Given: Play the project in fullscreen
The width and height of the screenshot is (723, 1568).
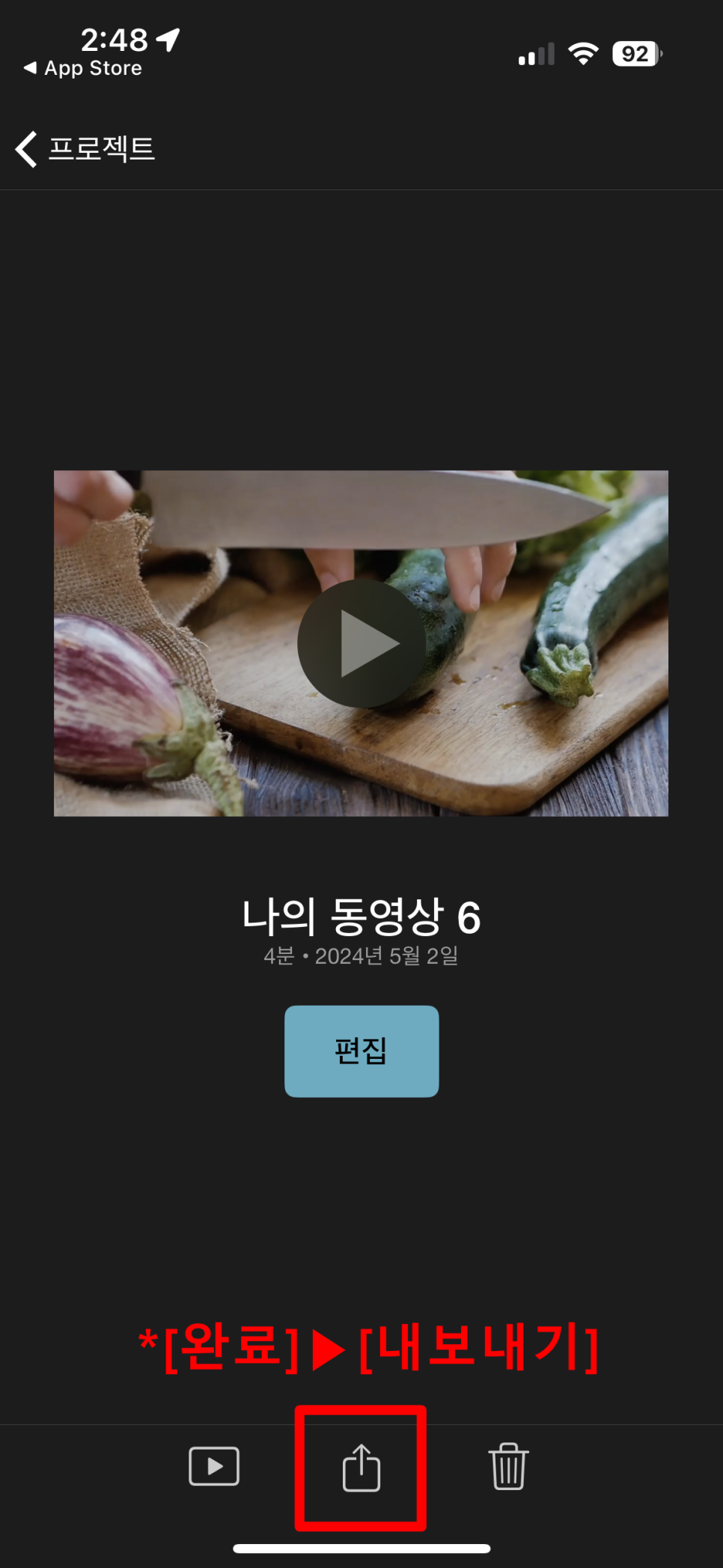Looking at the screenshot, I should [214, 1466].
